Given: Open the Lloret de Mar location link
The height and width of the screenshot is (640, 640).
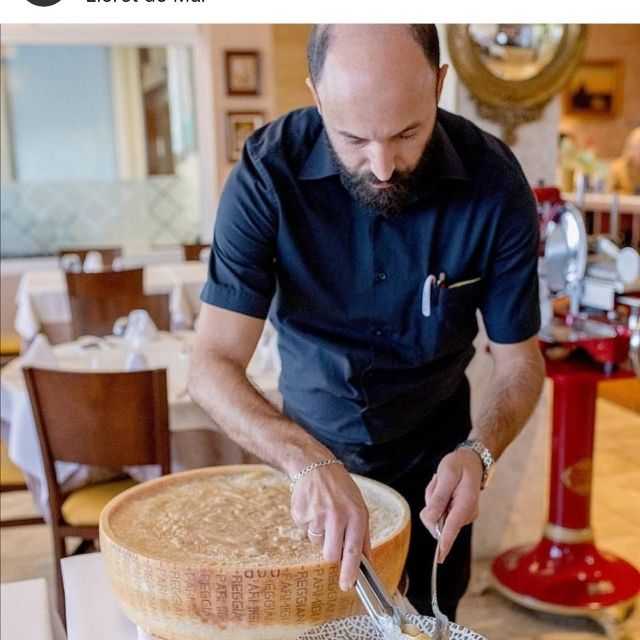Looking at the screenshot, I should 145,2.
